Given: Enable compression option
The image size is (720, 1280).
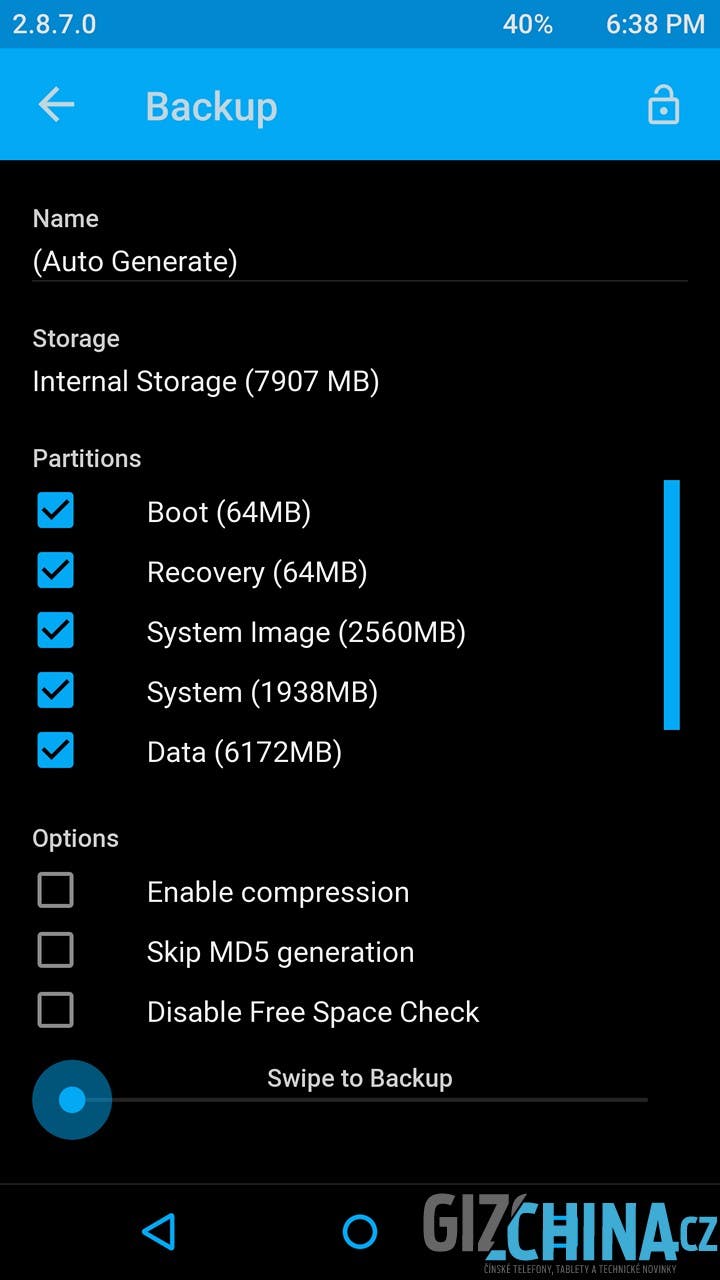Looking at the screenshot, I should [x=55, y=890].
